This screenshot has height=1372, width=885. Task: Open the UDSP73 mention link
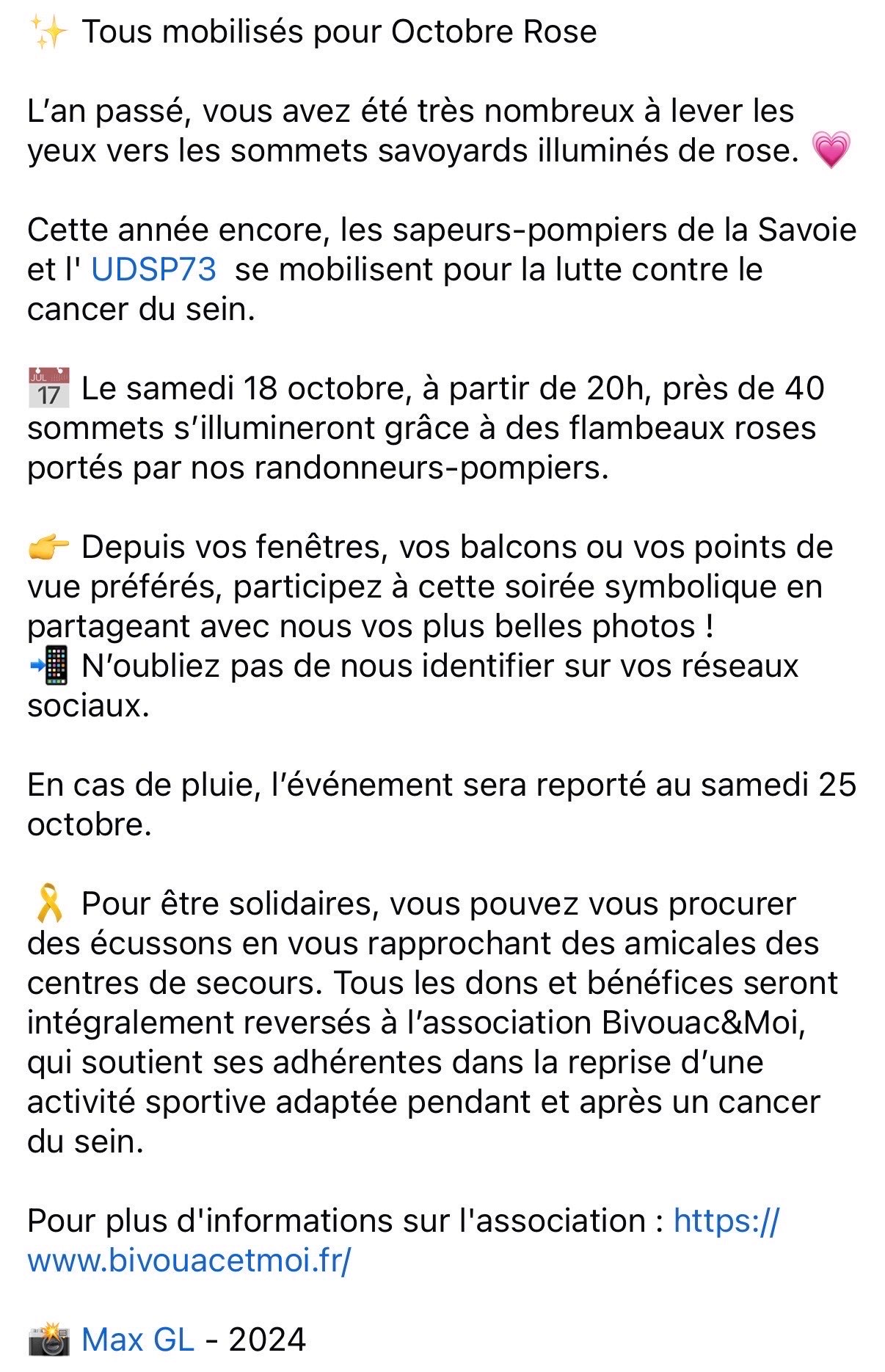(x=153, y=269)
